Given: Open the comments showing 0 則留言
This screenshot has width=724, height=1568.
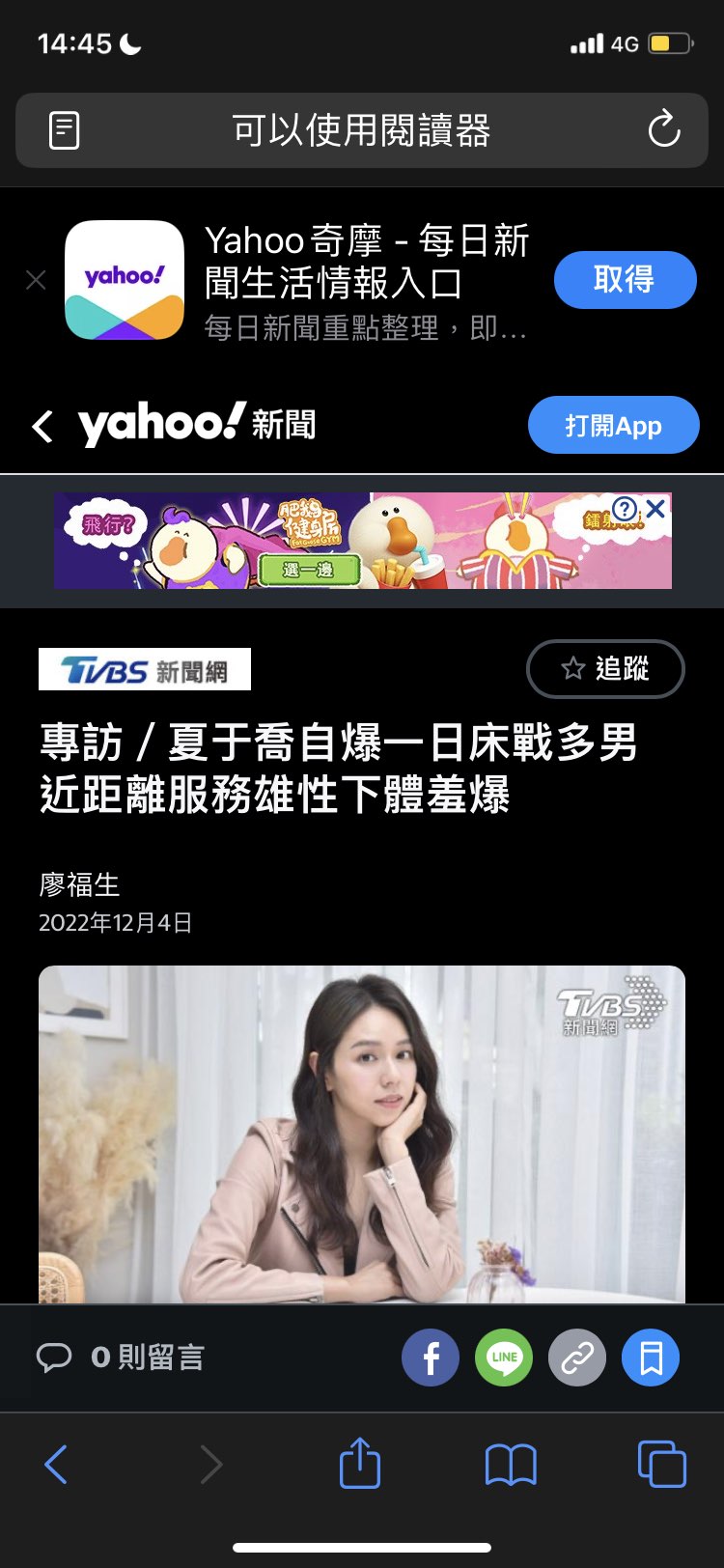Looking at the screenshot, I should pyautogui.click(x=121, y=1358).
